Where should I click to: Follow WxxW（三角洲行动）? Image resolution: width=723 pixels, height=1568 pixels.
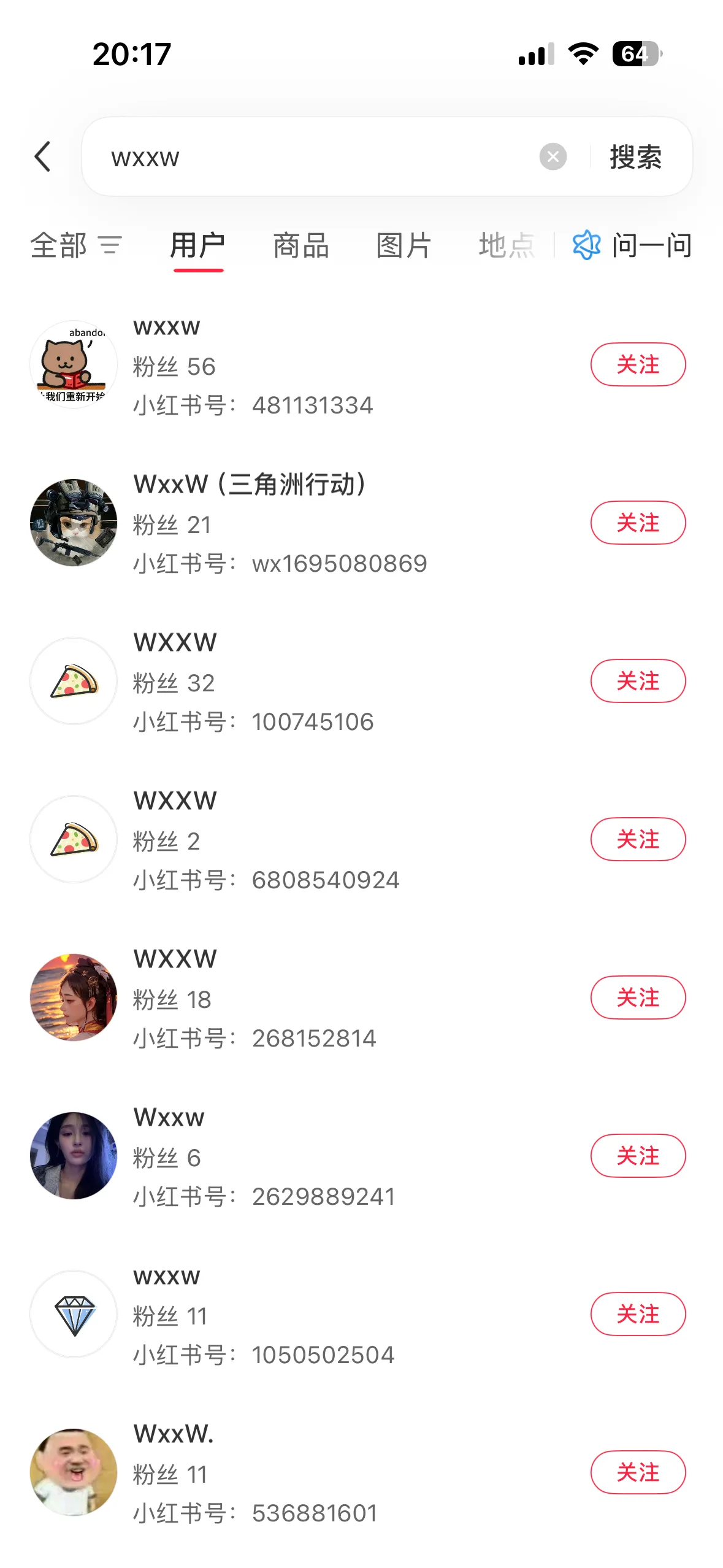[x=638, y=523]
